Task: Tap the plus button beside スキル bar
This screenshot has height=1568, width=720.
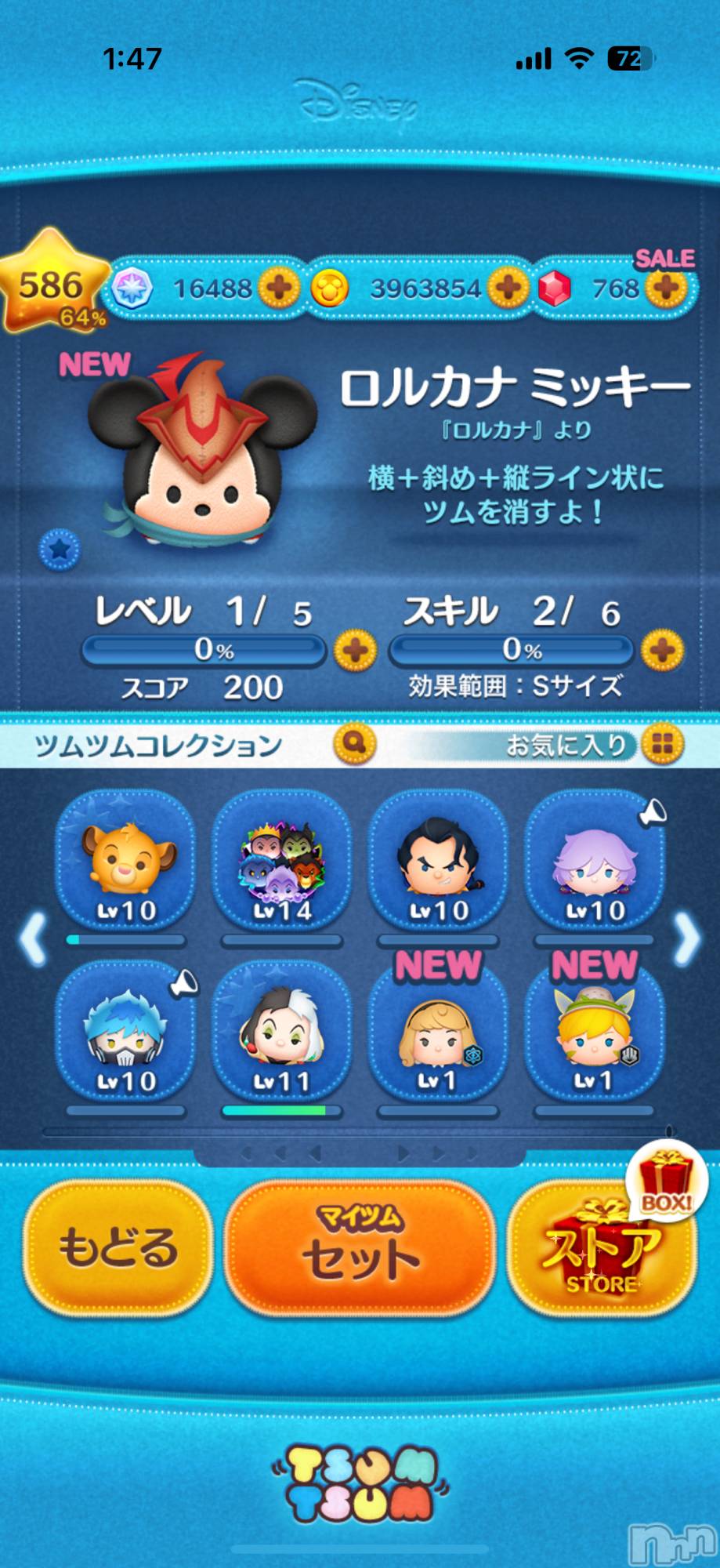Action: 662,650
